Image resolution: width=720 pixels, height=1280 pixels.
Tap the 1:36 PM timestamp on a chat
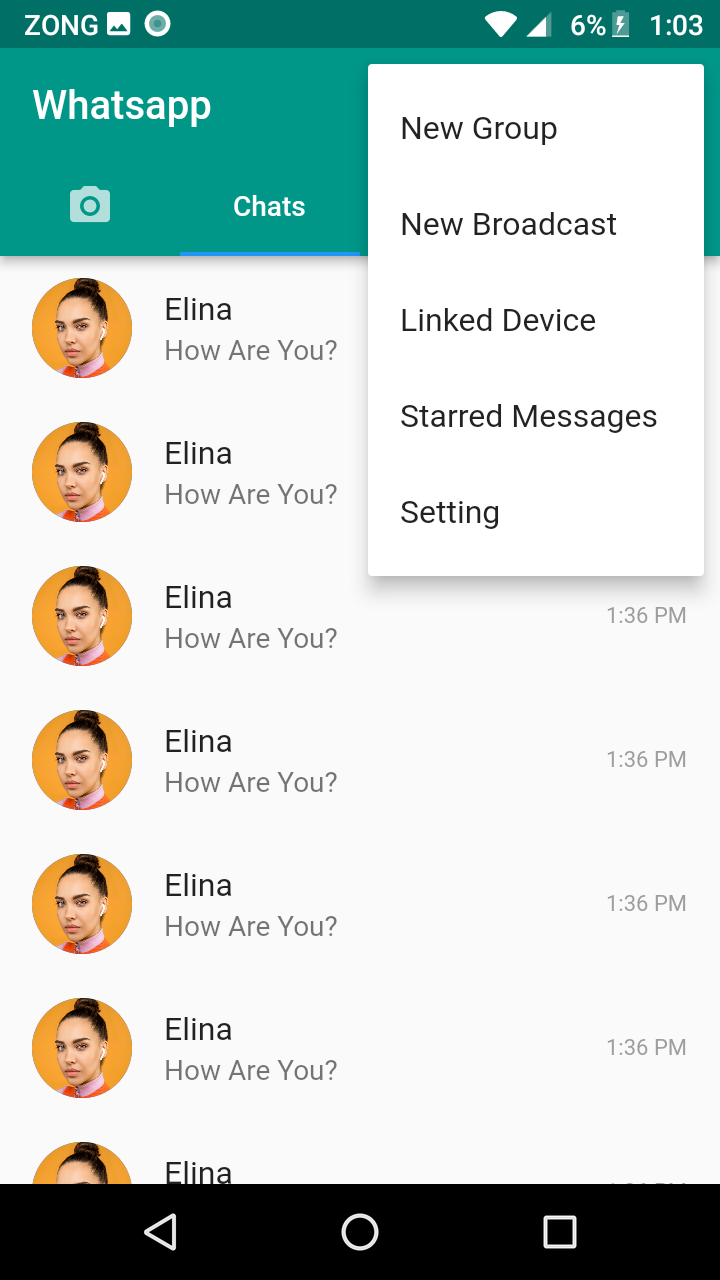[646, 615]
